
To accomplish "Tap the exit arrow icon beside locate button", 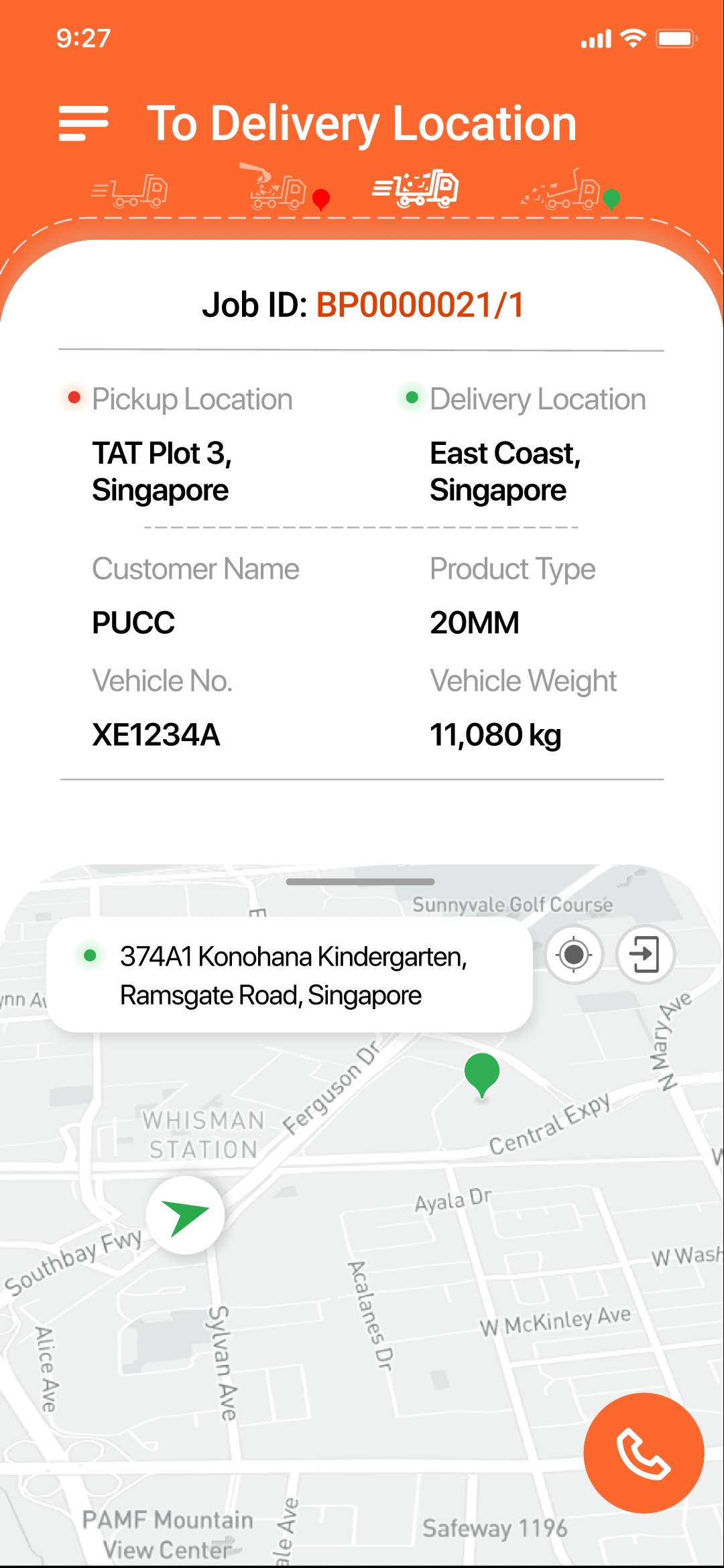I will [x=645, y=954].
